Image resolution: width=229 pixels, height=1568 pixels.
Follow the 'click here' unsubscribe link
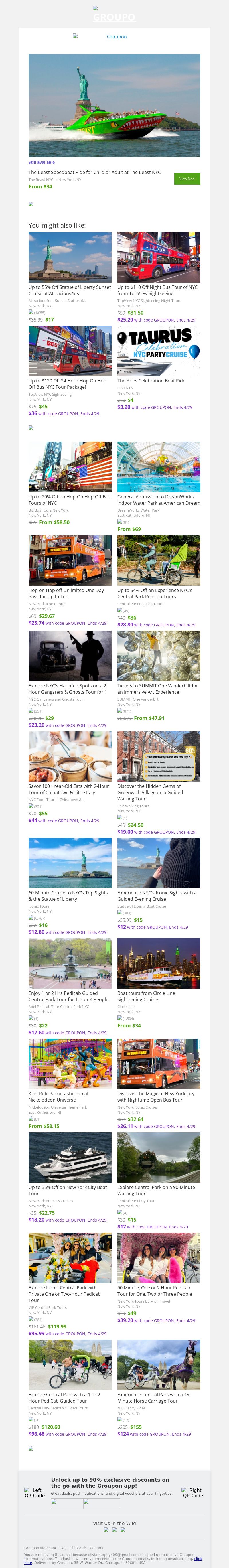(197, 1559)
